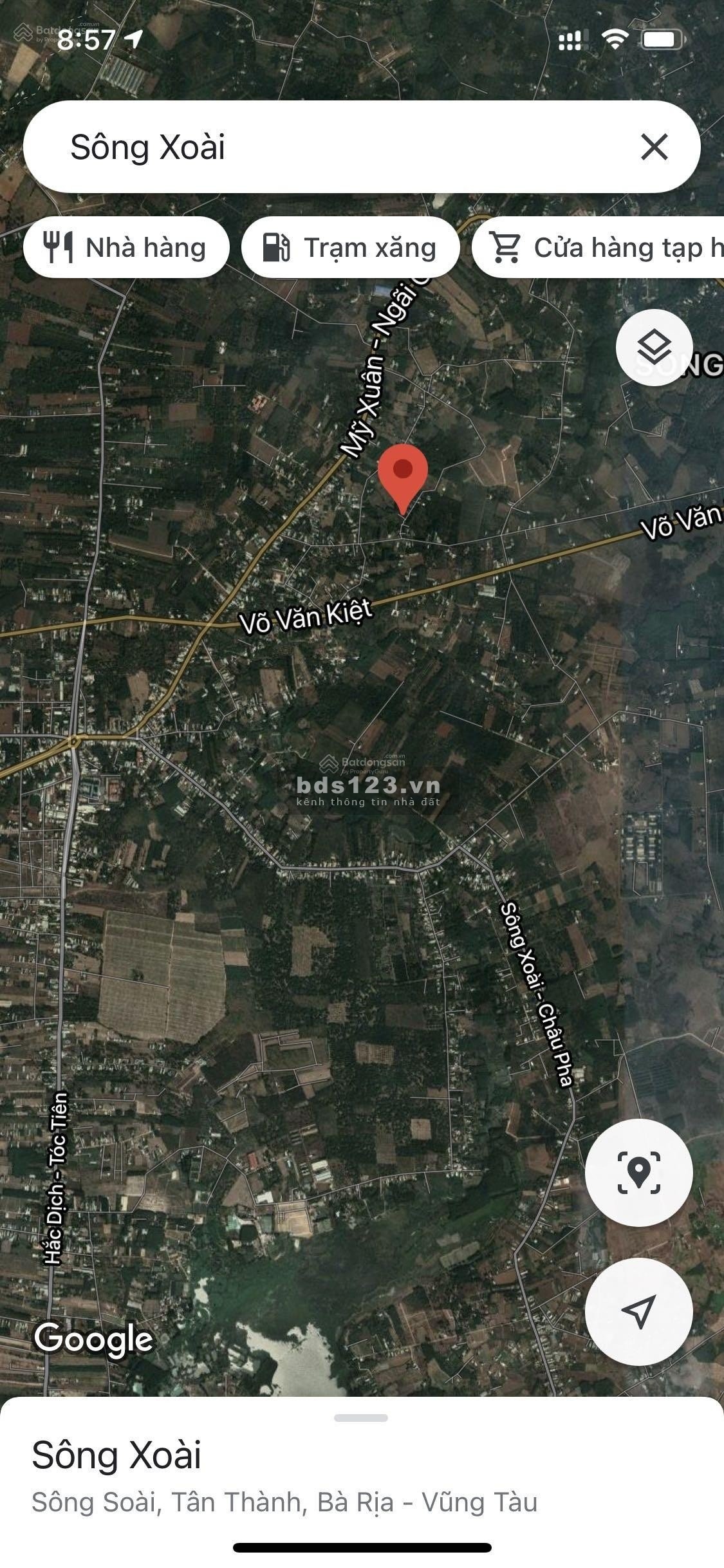Filter by Nhà hàng chip
The height and width of the screenshot is (1568, 724).
coord(126,248)
